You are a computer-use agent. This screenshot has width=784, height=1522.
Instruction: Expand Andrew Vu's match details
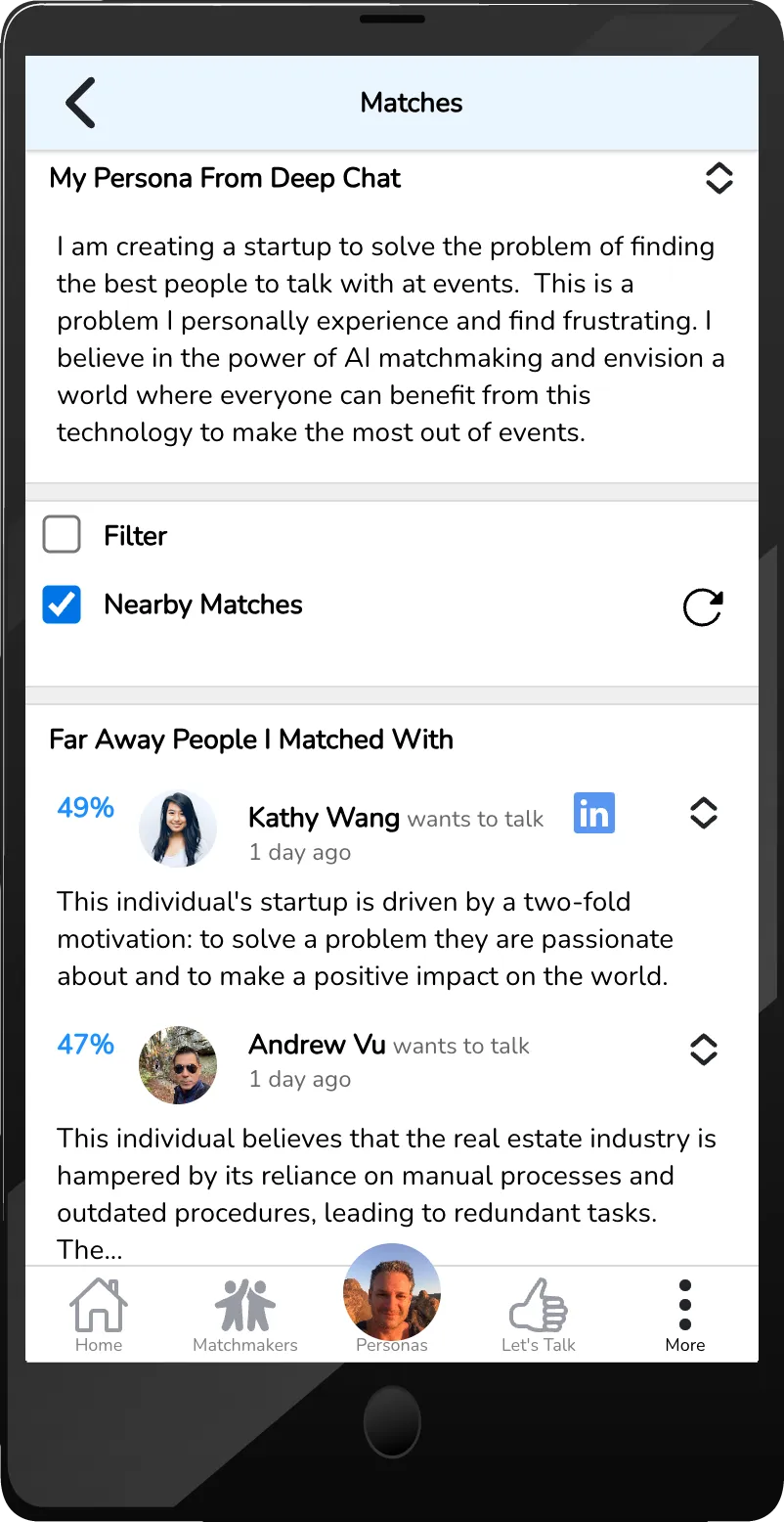coord(704,1050)
